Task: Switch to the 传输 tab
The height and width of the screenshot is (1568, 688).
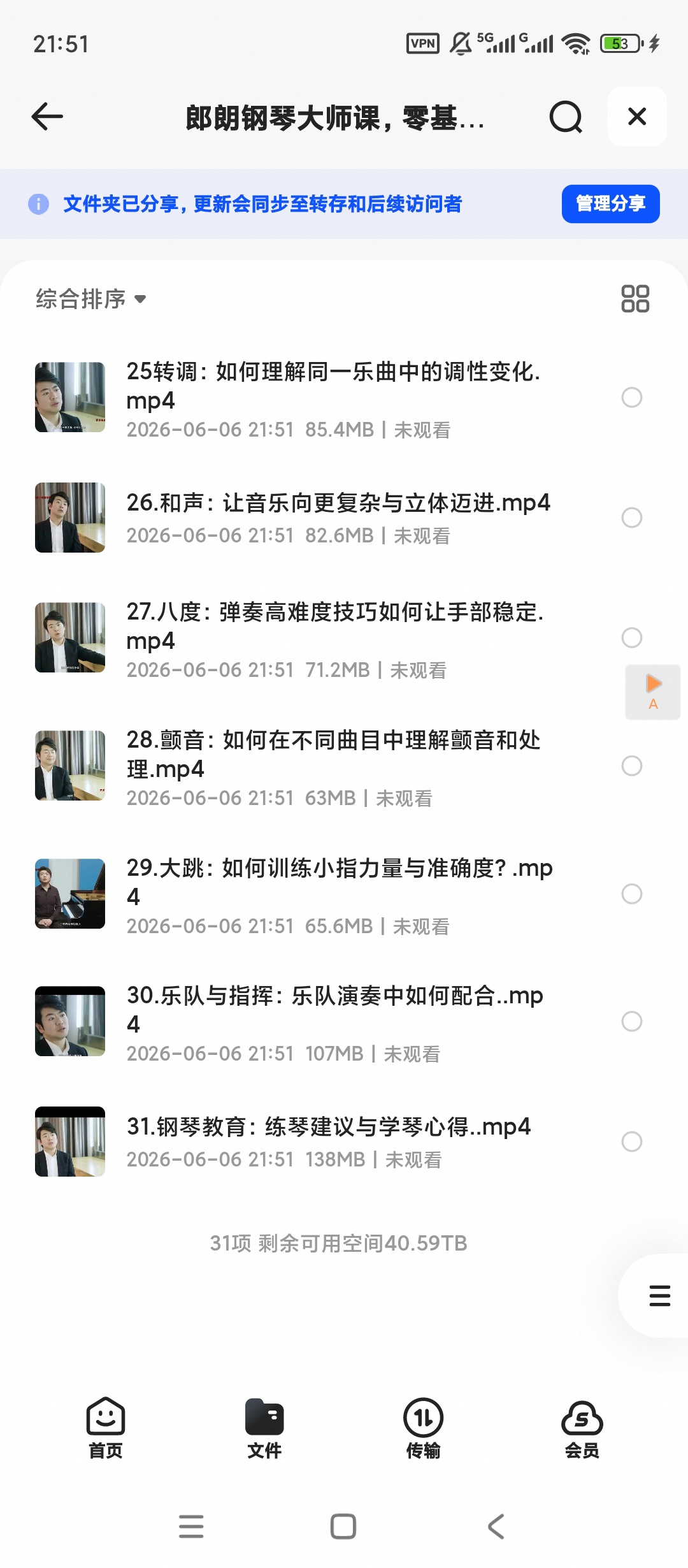Action: pos(424,1428)
